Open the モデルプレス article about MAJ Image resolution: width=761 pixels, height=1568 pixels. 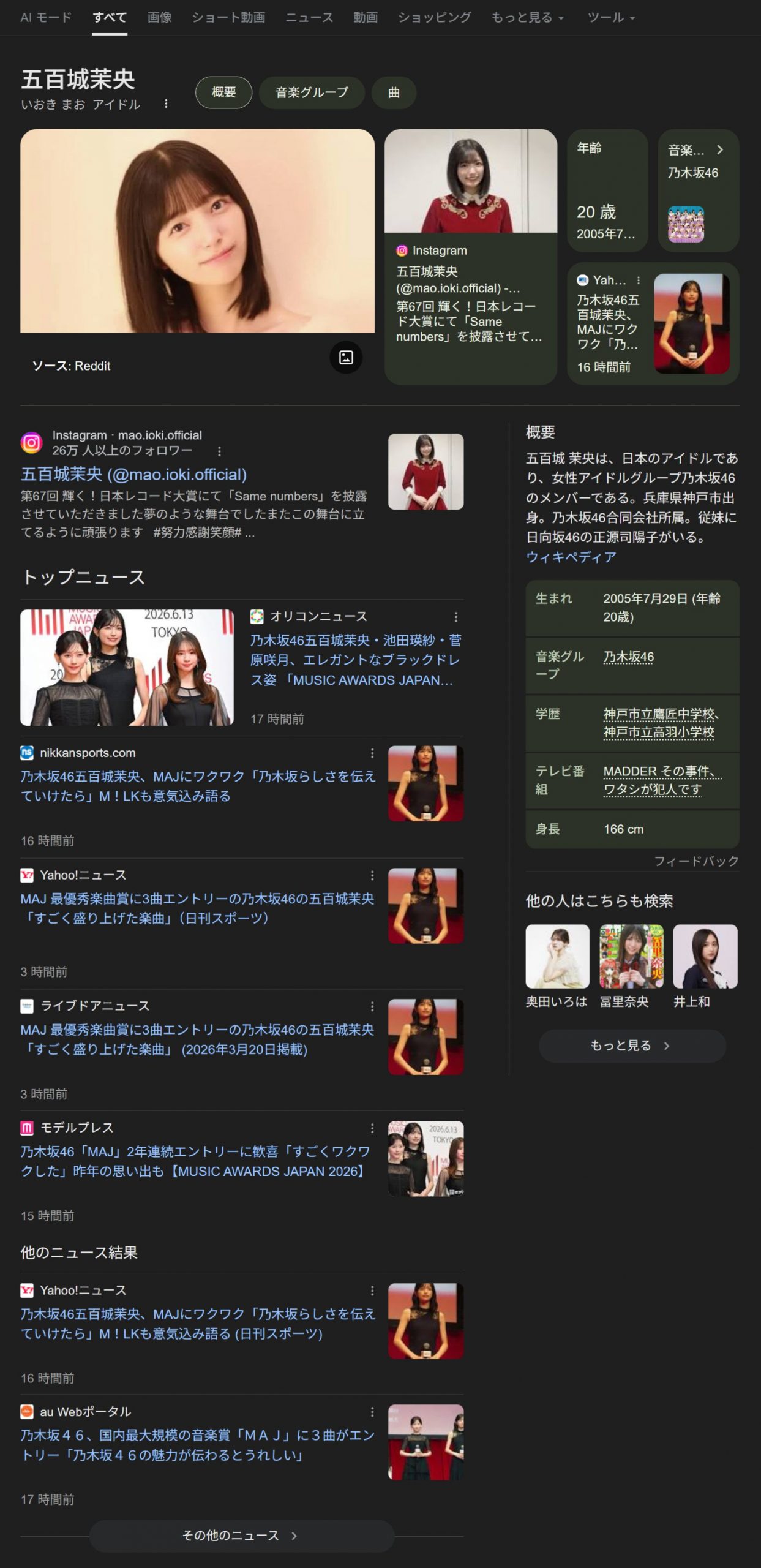click(x=195, y=1161)
